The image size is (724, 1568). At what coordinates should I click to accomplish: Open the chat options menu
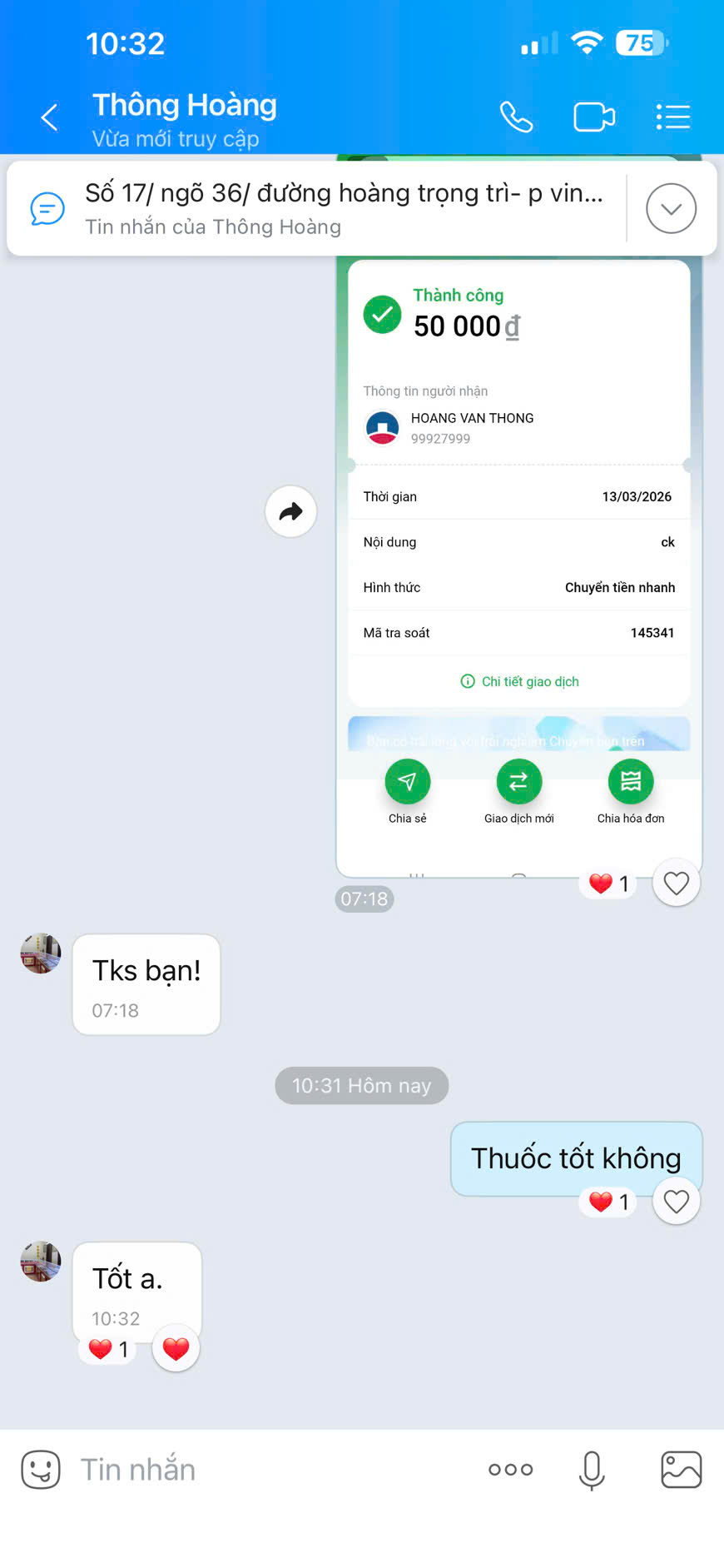click(x=672, y=117)
